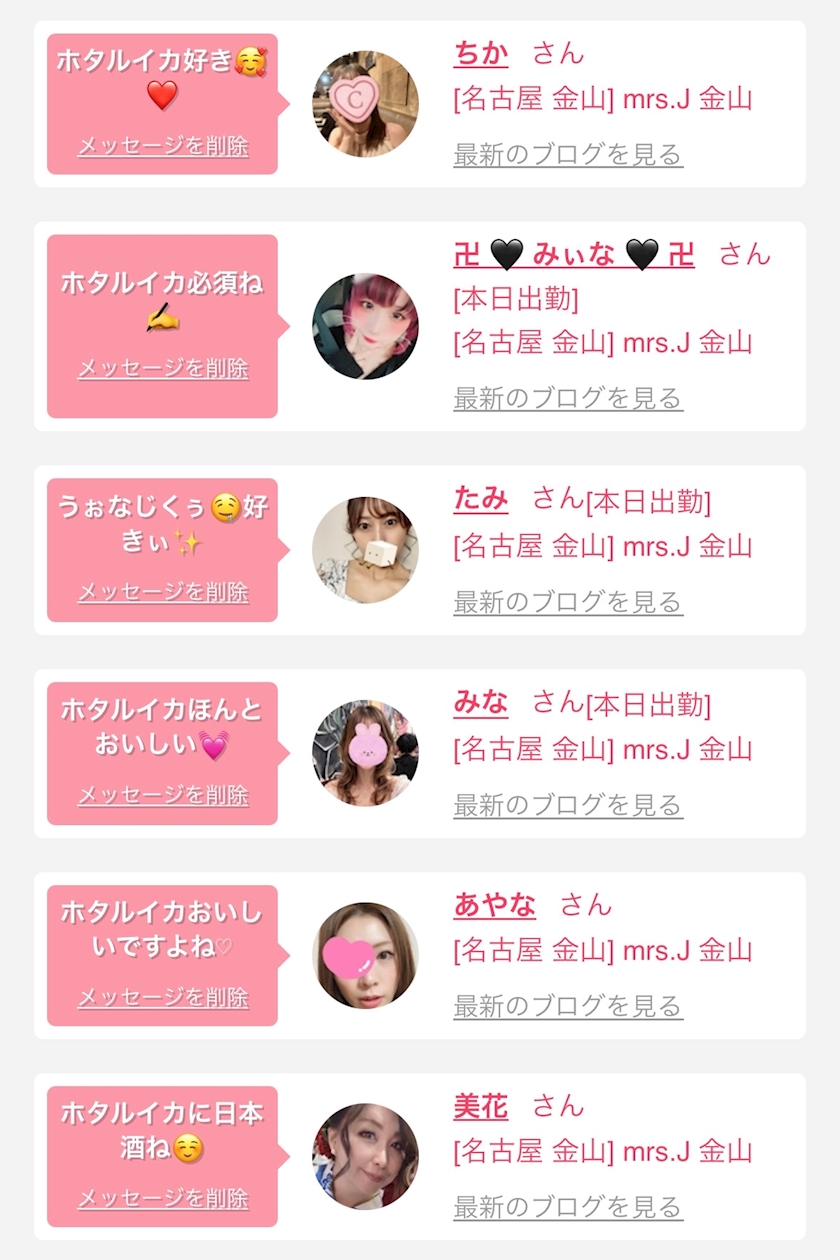Open みな's profile name link
This screenshot has height=1260, width=840.
point(480,703)
